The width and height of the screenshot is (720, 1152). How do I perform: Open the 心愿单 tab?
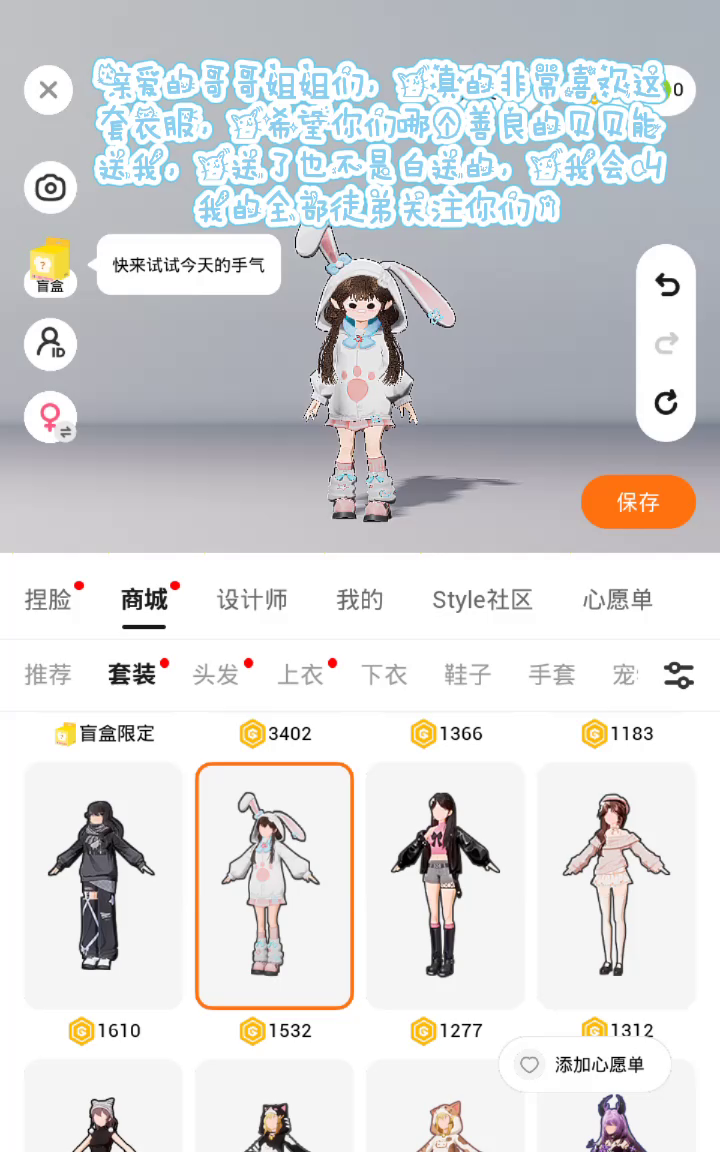point(618,600)
